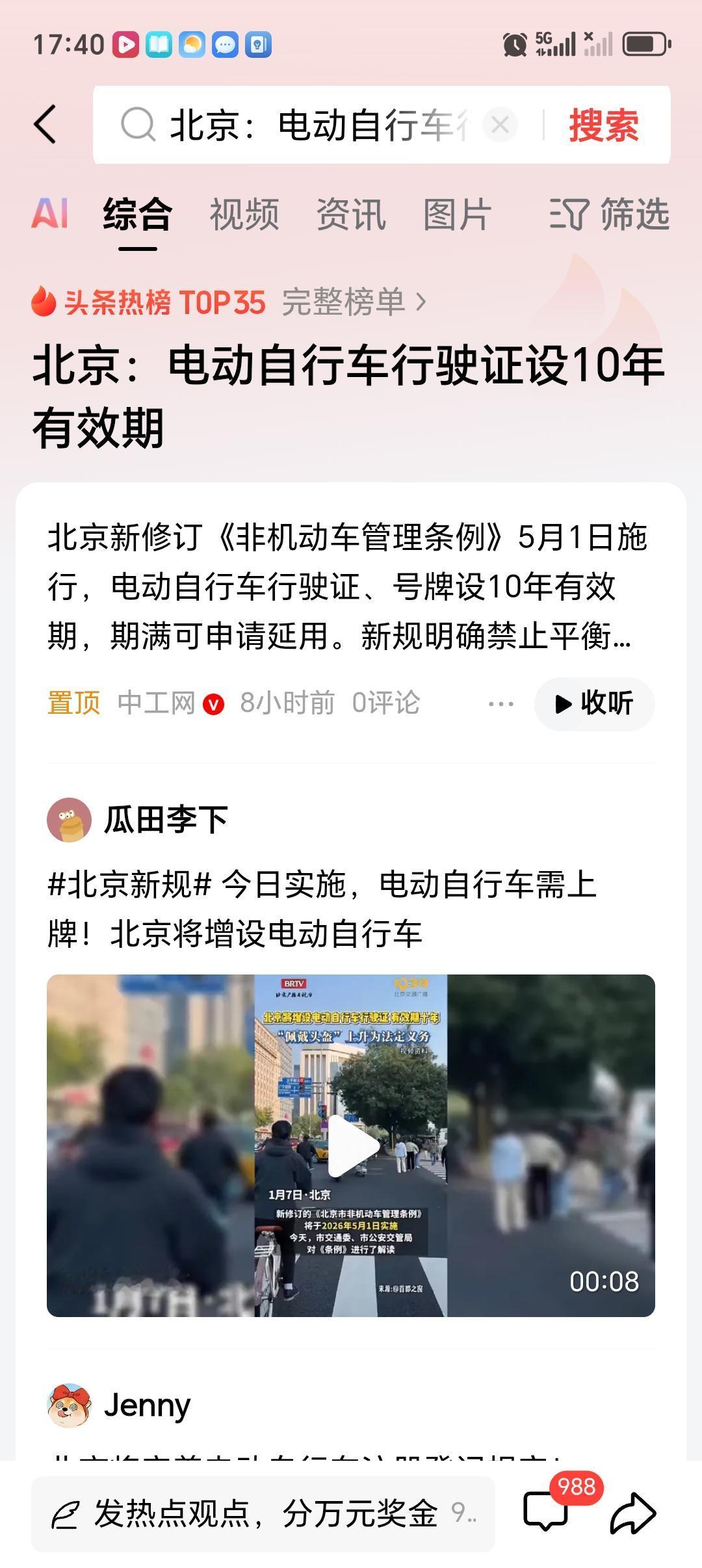Start listening with the 收听 button
The width and height of the screenshot is (702, 1568).
[593, 703]
